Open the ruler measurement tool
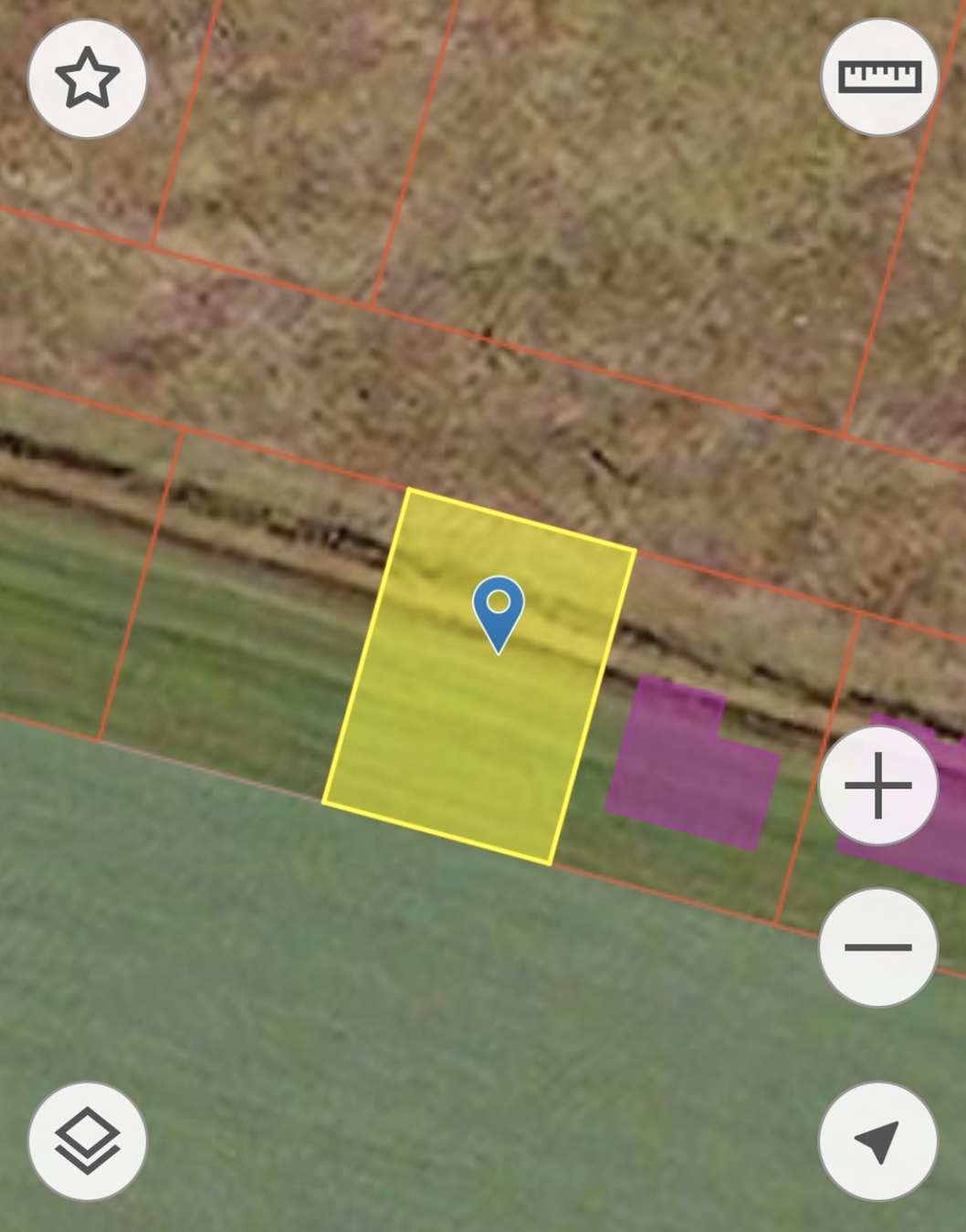Viewport: 966px width, 1232px height. (x=879, y=78)
